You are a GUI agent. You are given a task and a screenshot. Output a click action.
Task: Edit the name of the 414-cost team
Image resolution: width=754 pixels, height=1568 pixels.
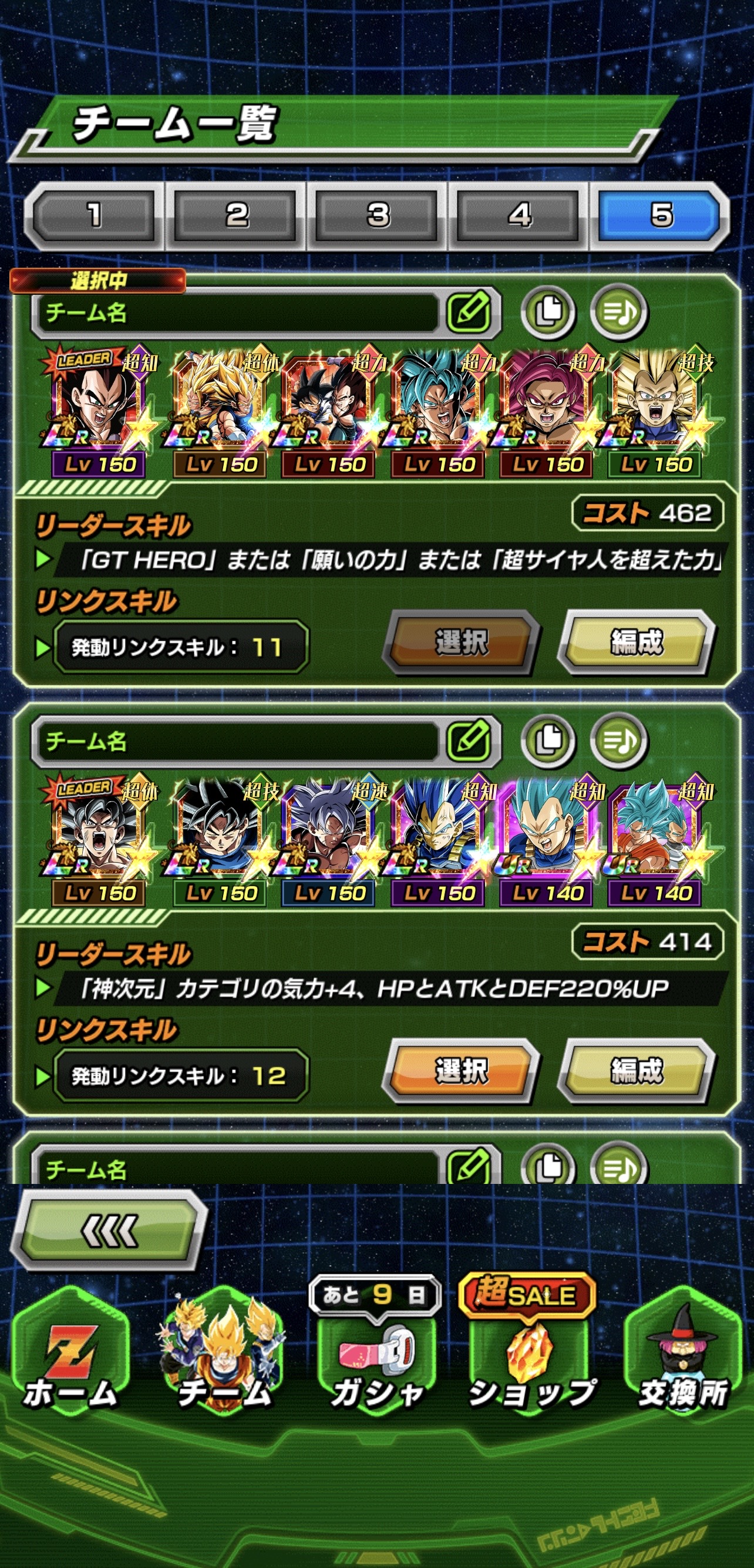pyautogui.click(x=469, y=741)
